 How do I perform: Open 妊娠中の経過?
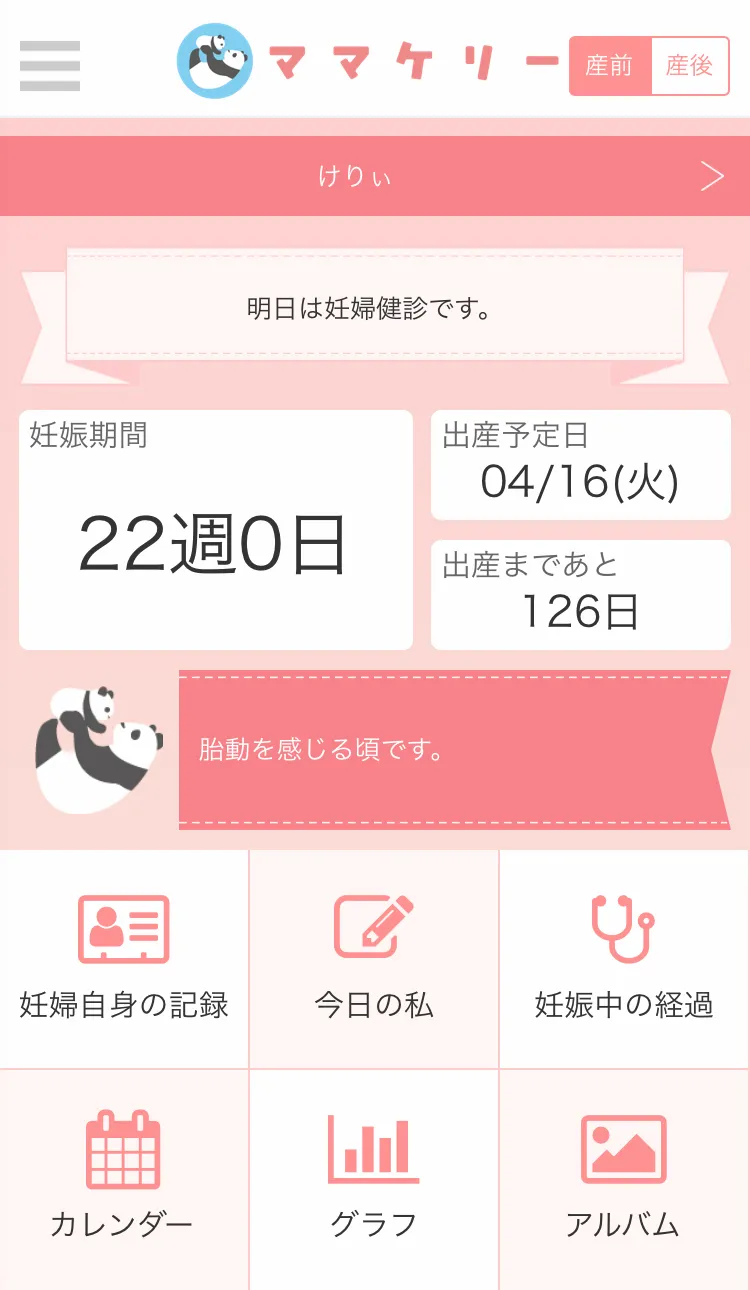click(624, 960)
